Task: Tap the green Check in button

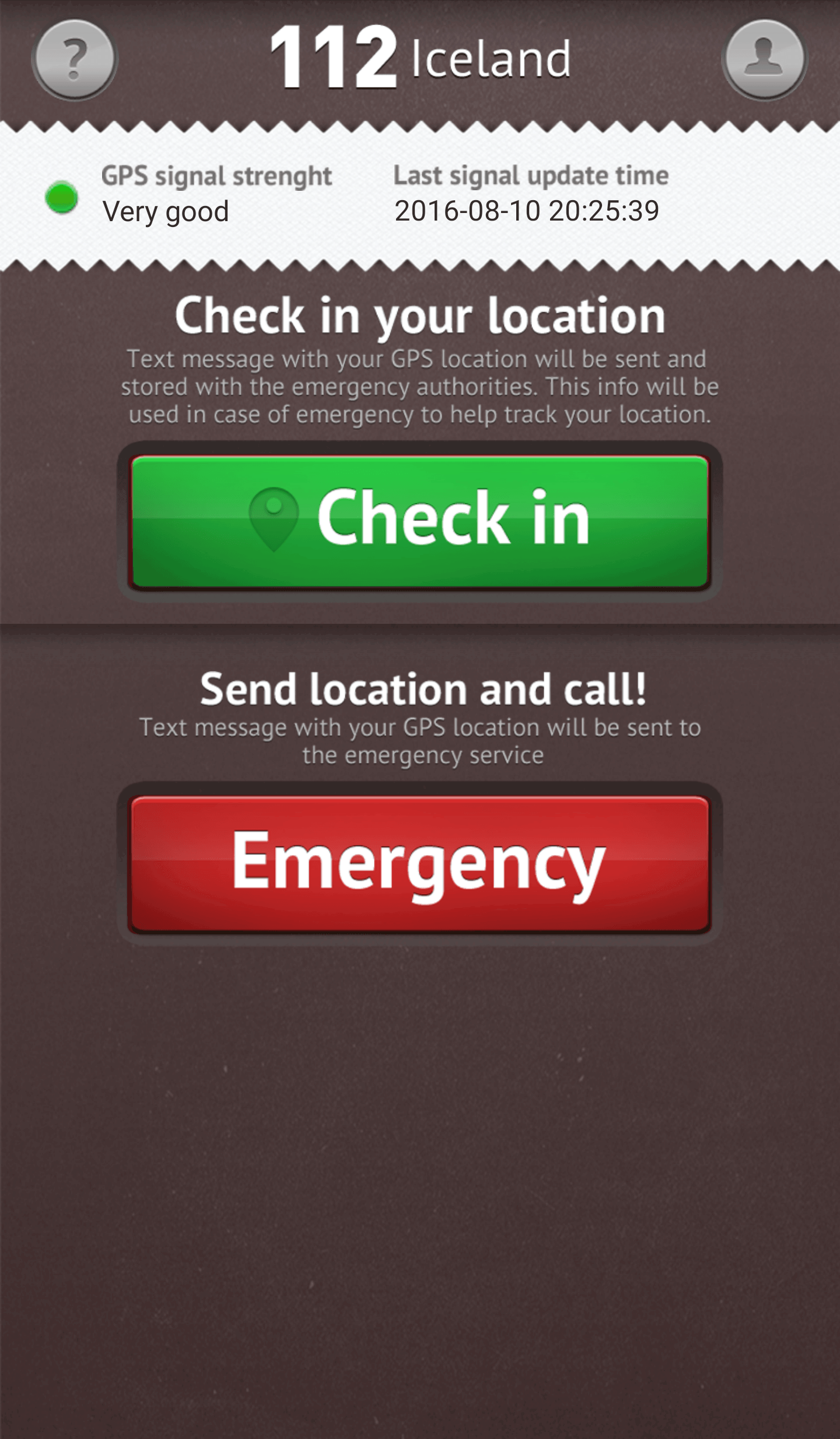Action: pos(420,521)
